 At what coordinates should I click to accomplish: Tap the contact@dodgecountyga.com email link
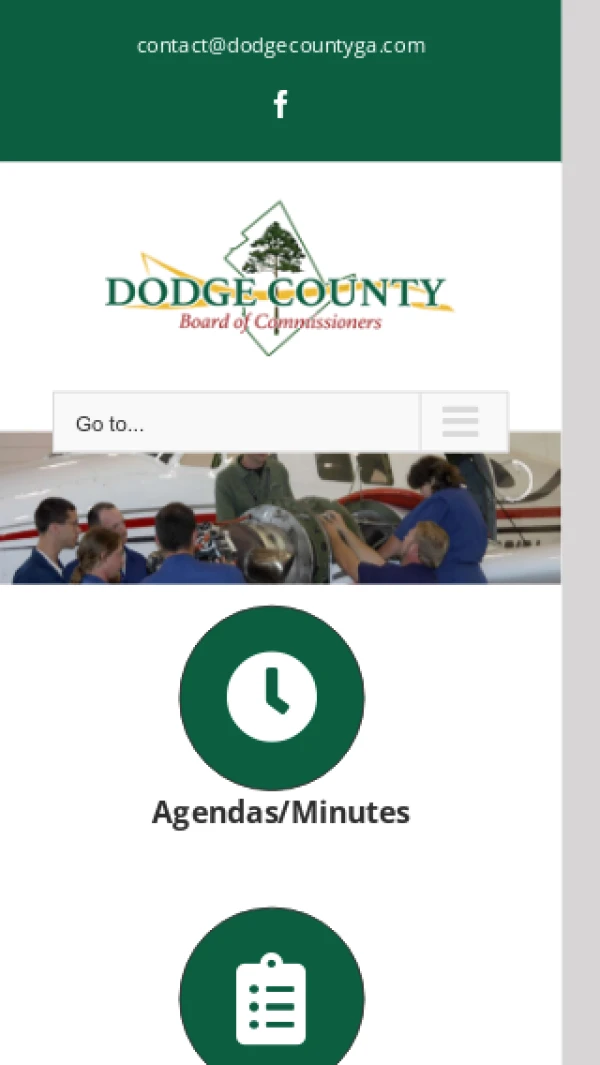281,46
